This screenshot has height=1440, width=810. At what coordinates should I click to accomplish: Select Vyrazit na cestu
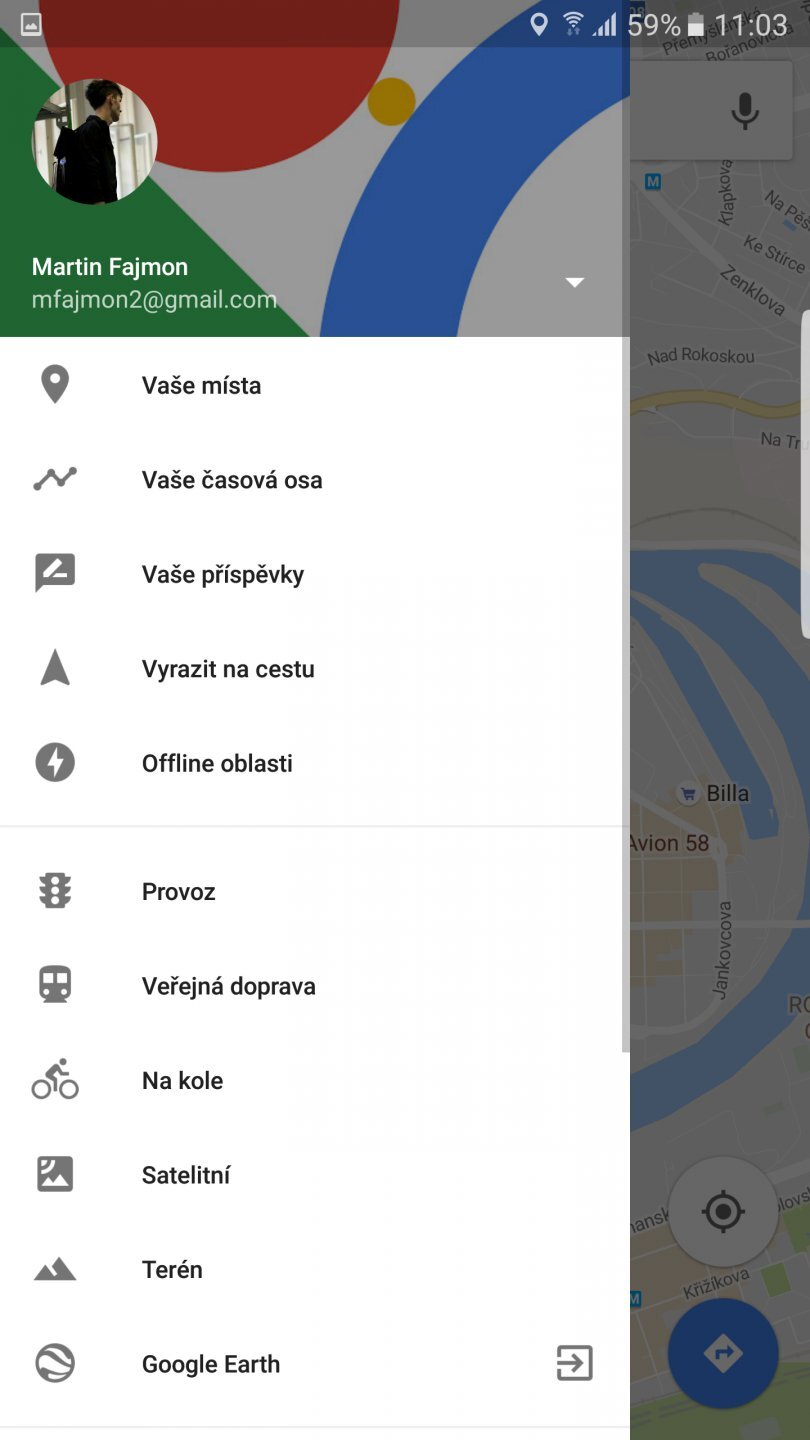(228, 669)
